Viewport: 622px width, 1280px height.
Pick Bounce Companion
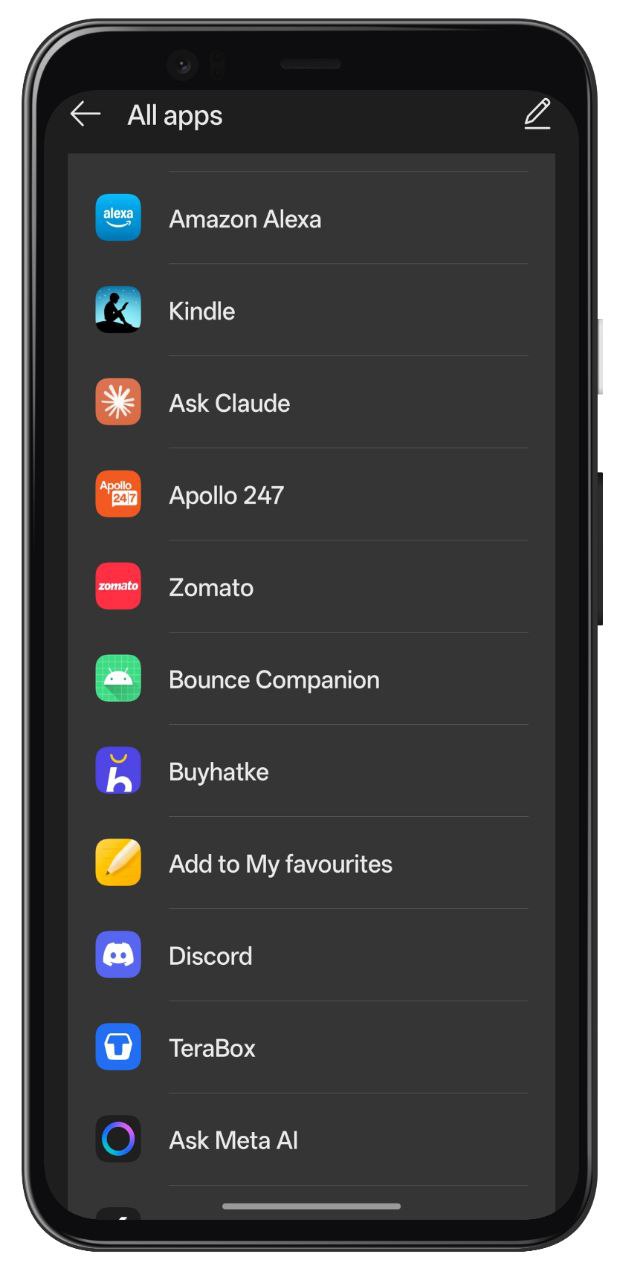pos(310,680)
